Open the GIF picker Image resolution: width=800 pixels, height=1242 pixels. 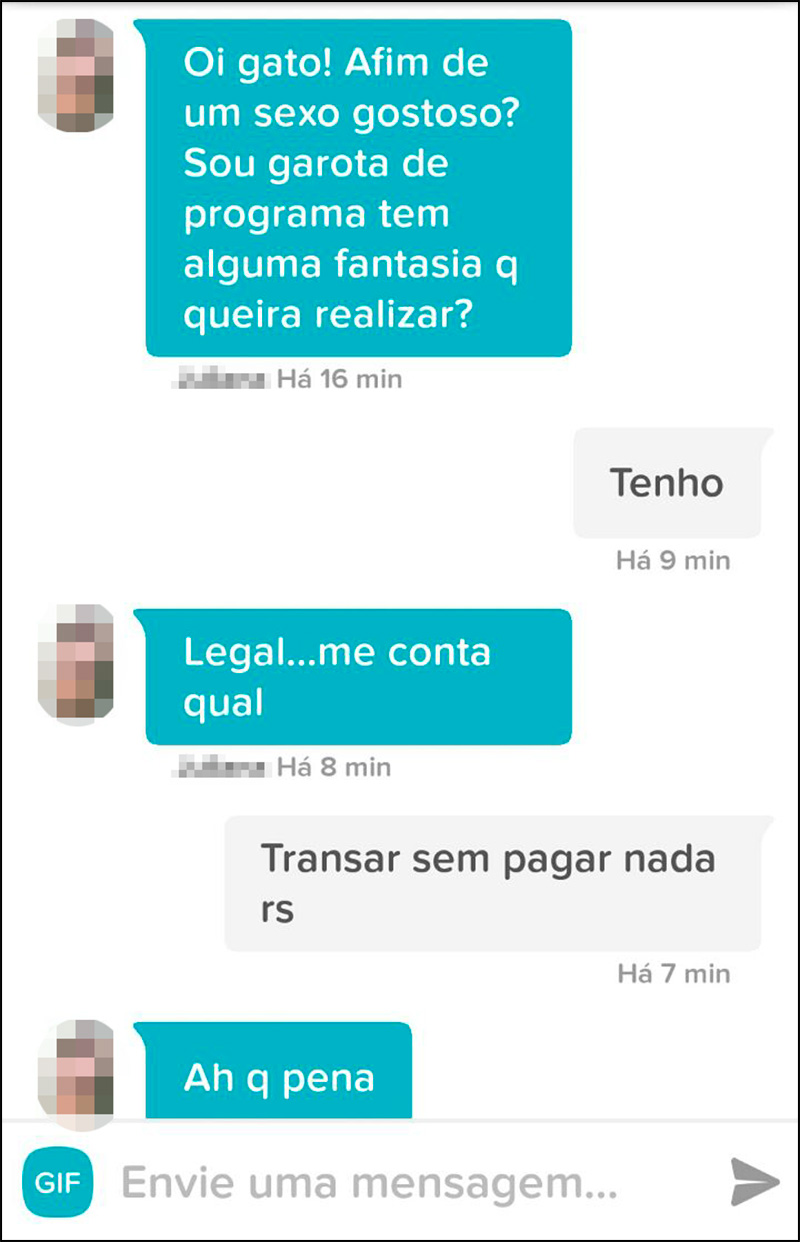[57, 1183]
